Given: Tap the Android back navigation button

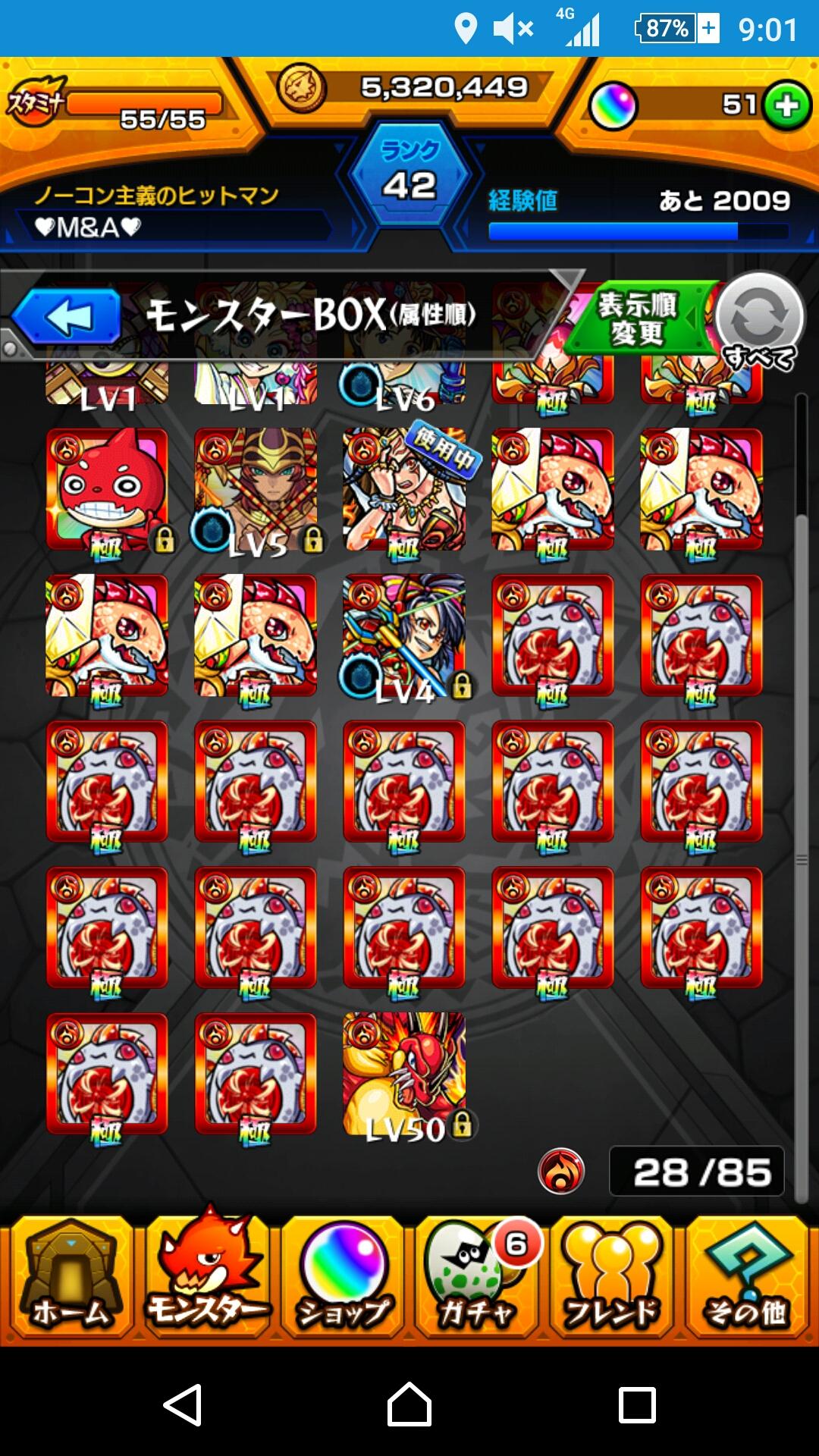Looking at the screenshot, I should (183, 1405).
